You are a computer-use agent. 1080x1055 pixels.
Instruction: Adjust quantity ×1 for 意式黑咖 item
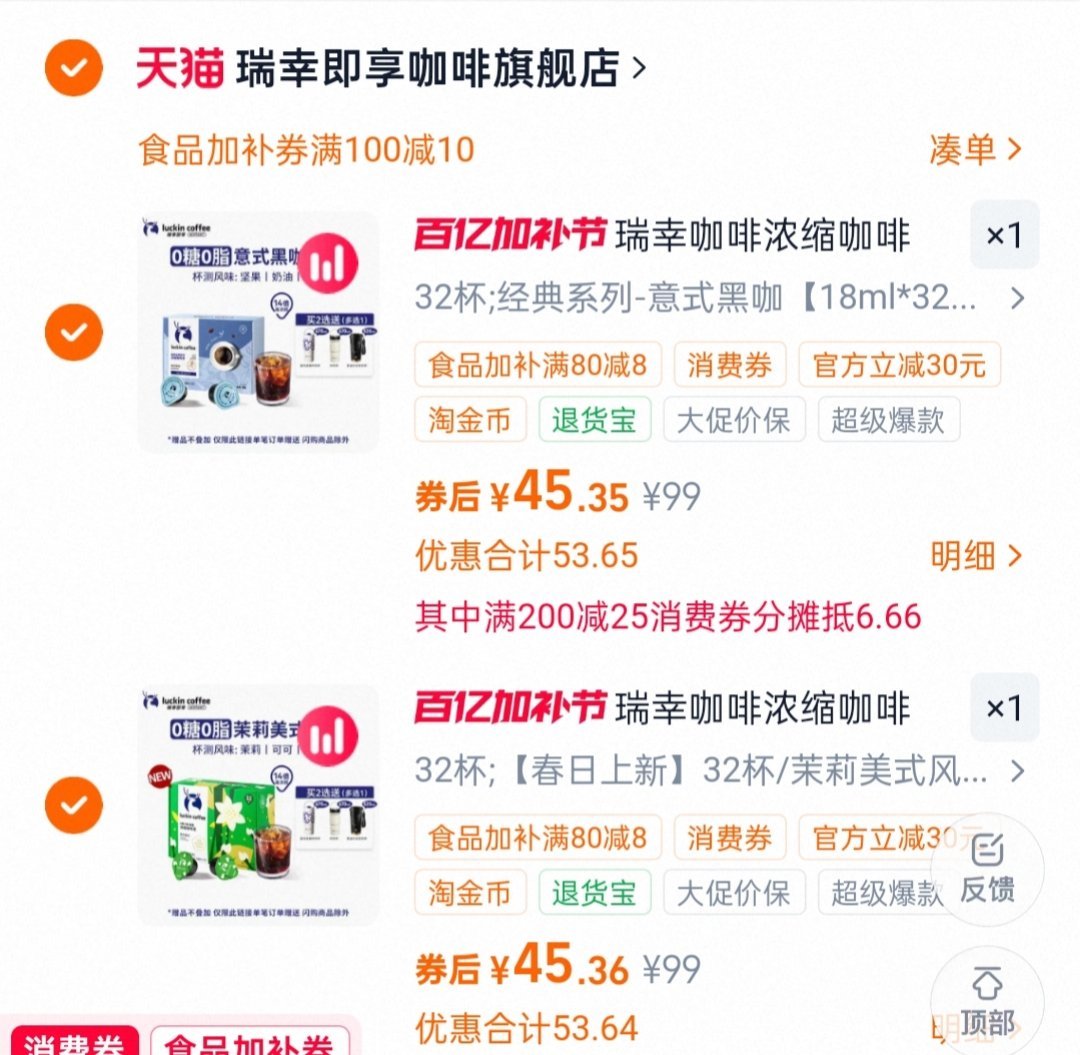tap(1004, 236)
